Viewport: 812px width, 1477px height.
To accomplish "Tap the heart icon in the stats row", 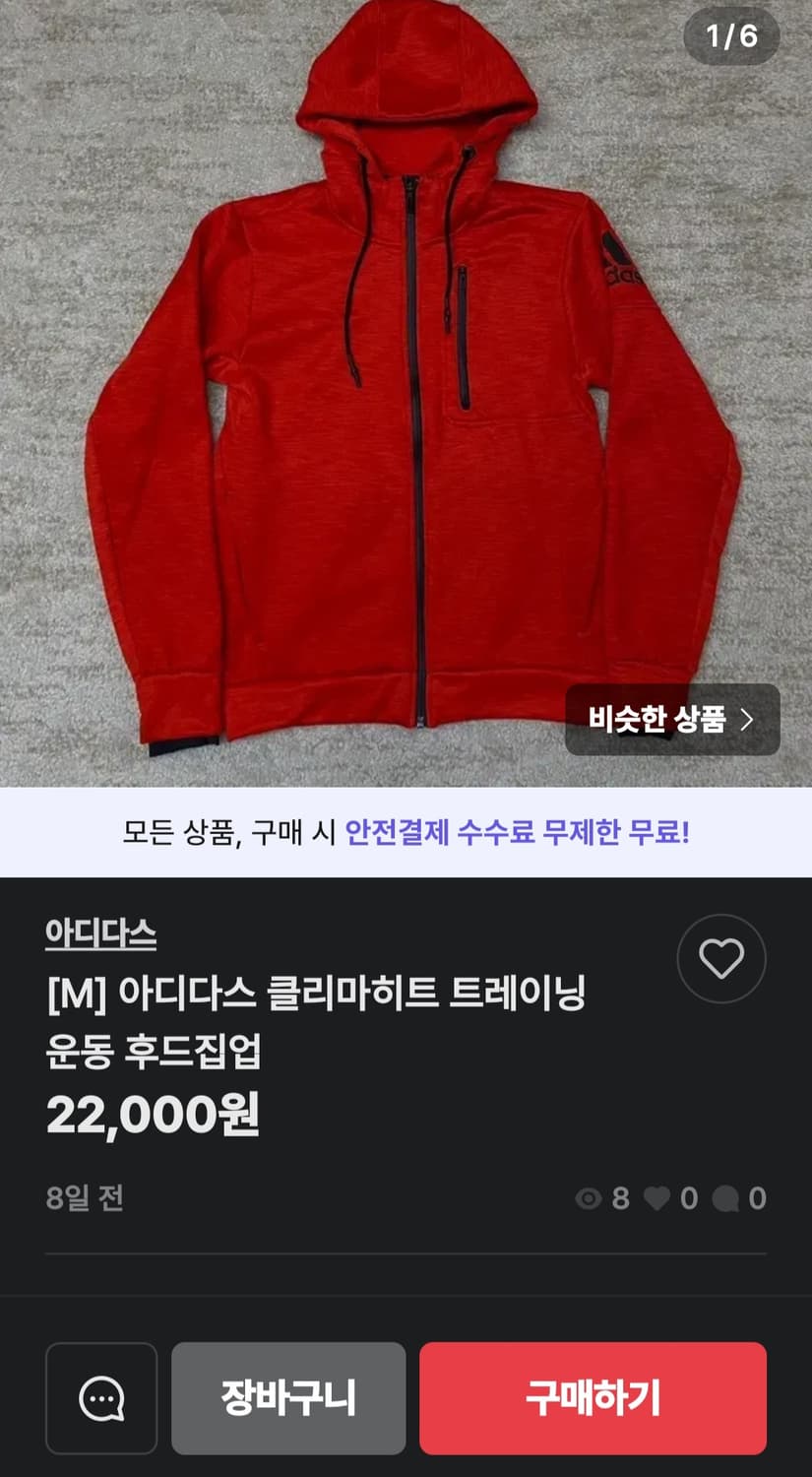I will 656,1198.
